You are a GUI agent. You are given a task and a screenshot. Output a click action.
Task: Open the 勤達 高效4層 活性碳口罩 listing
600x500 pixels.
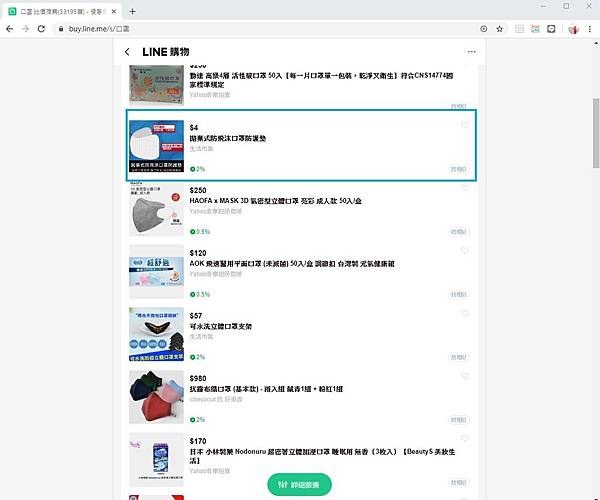click(x=300, y=80)
